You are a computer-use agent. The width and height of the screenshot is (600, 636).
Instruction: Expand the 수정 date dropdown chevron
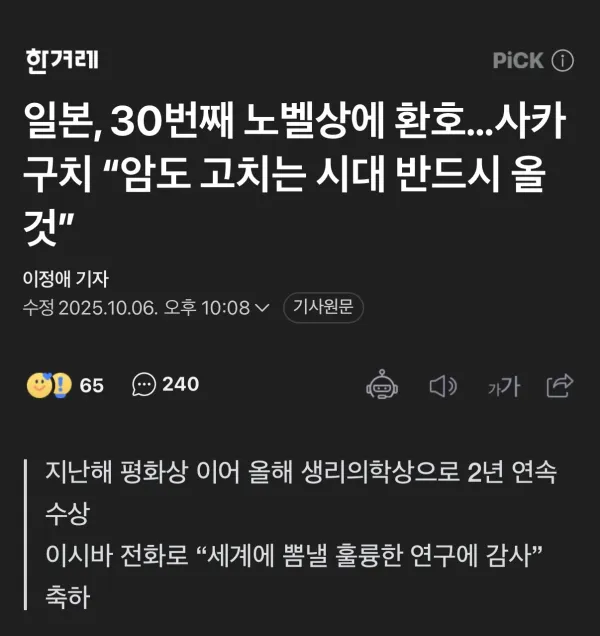pyautogui.click(x=262, y=308)
